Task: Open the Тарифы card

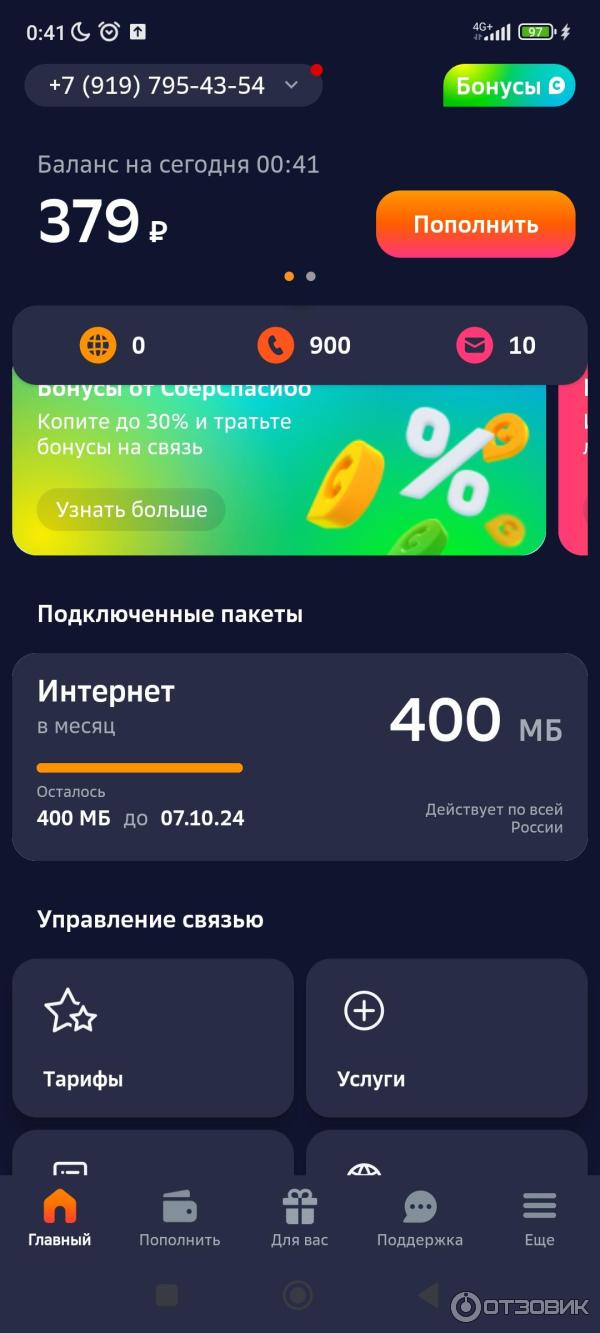Action: pyautogui.click(x=153, y=1038)
